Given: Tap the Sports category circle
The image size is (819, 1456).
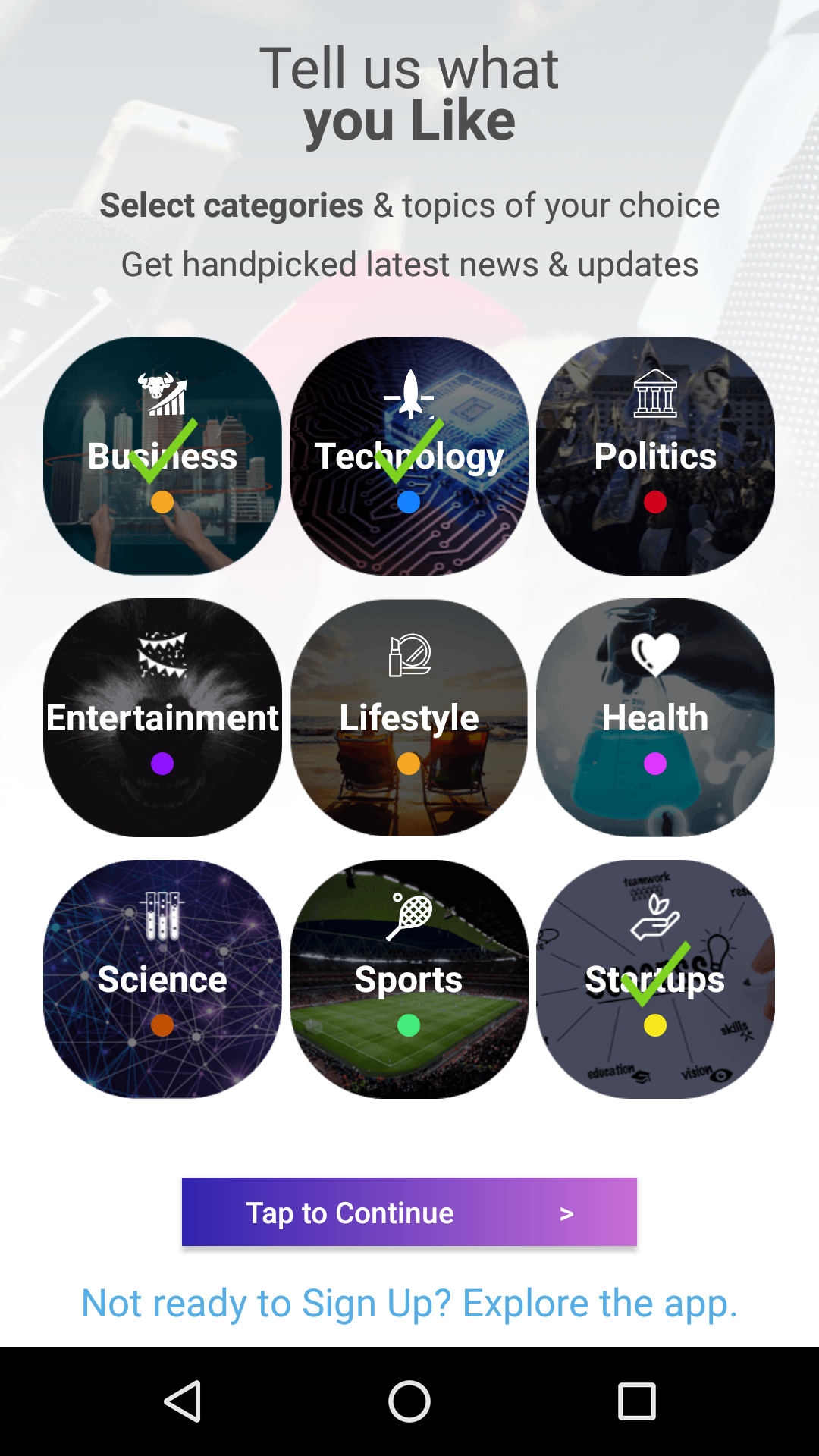Looking at the screenshot, I should point(409,979).
